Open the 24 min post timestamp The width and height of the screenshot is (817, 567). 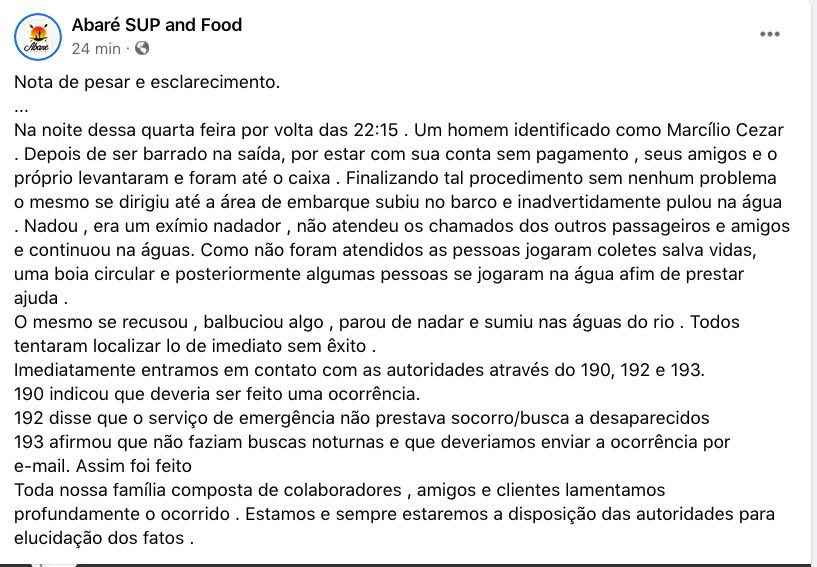(95, 48)
